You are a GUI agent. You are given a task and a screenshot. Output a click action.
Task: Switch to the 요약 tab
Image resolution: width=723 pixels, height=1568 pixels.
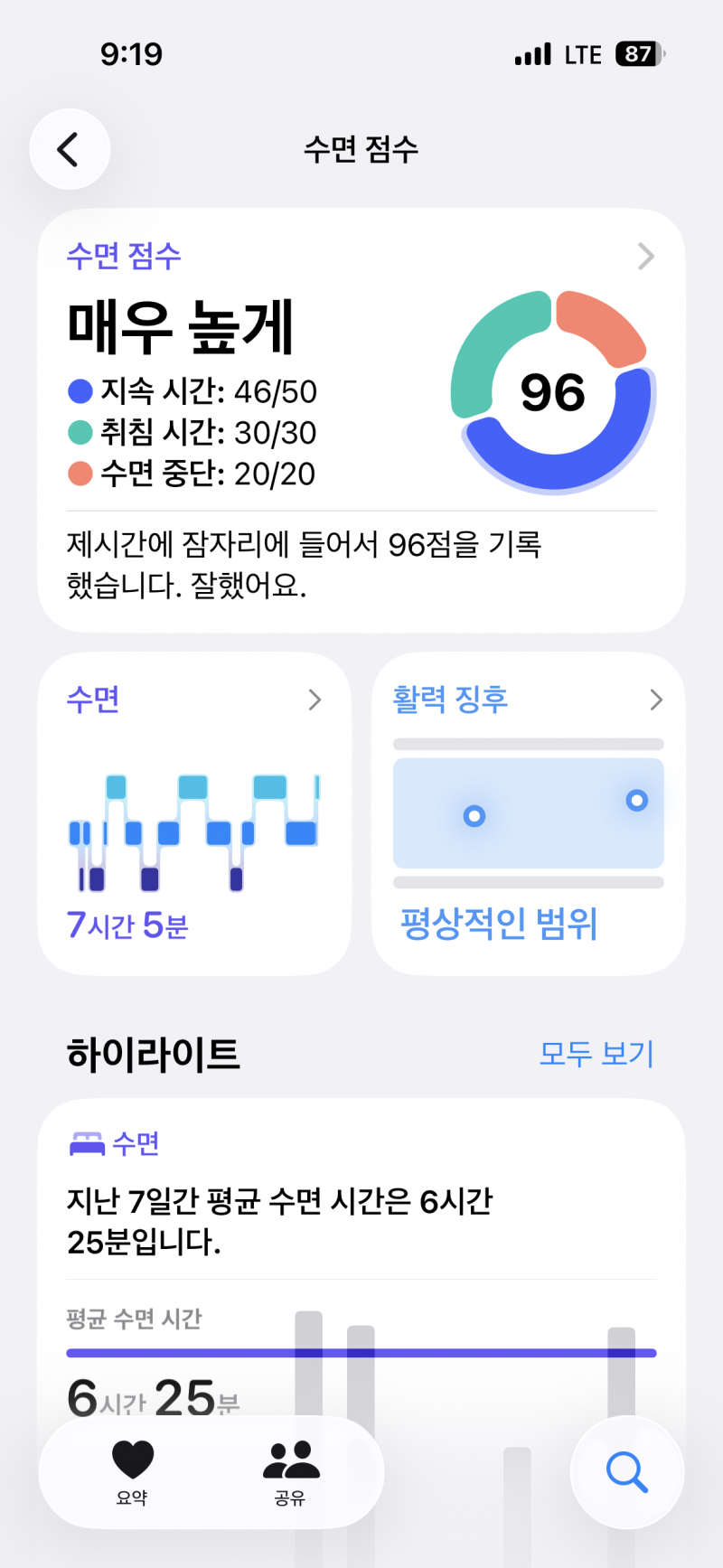tap(134, 1473)
